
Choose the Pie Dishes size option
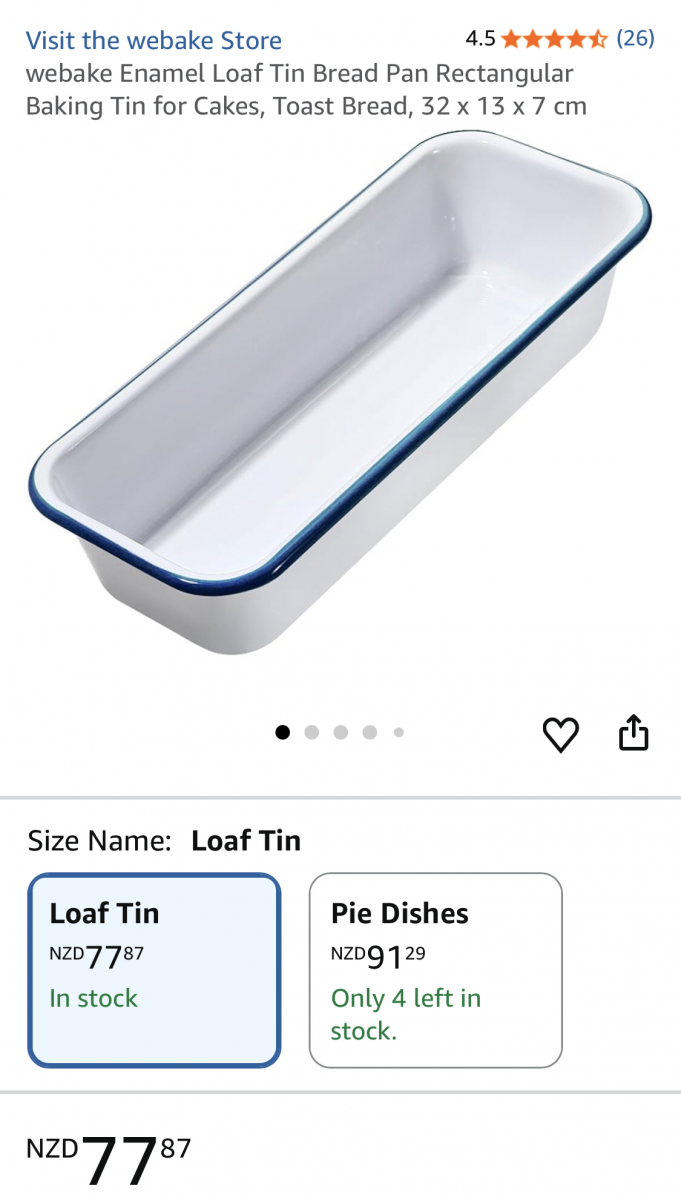click(435, 970)
